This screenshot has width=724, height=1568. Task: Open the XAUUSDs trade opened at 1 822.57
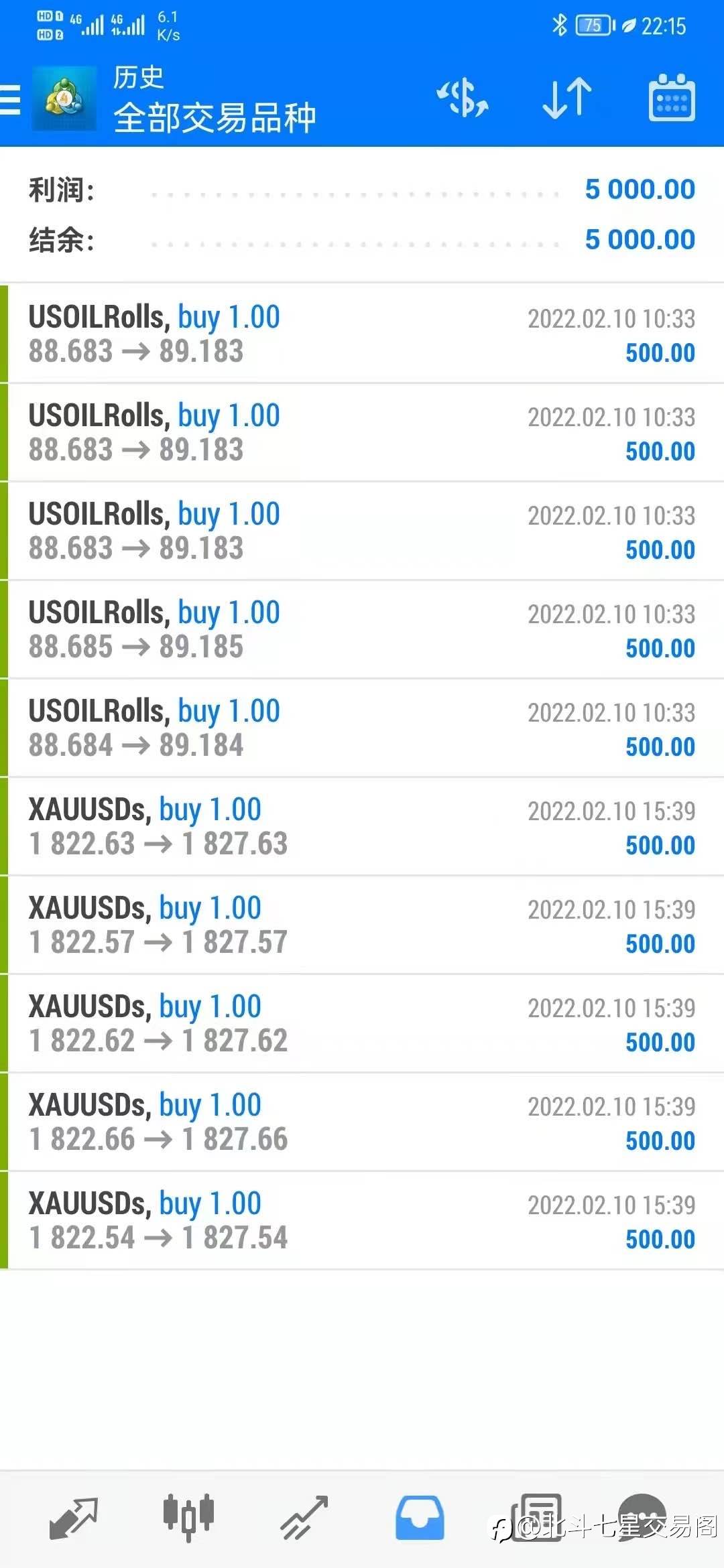362,925
